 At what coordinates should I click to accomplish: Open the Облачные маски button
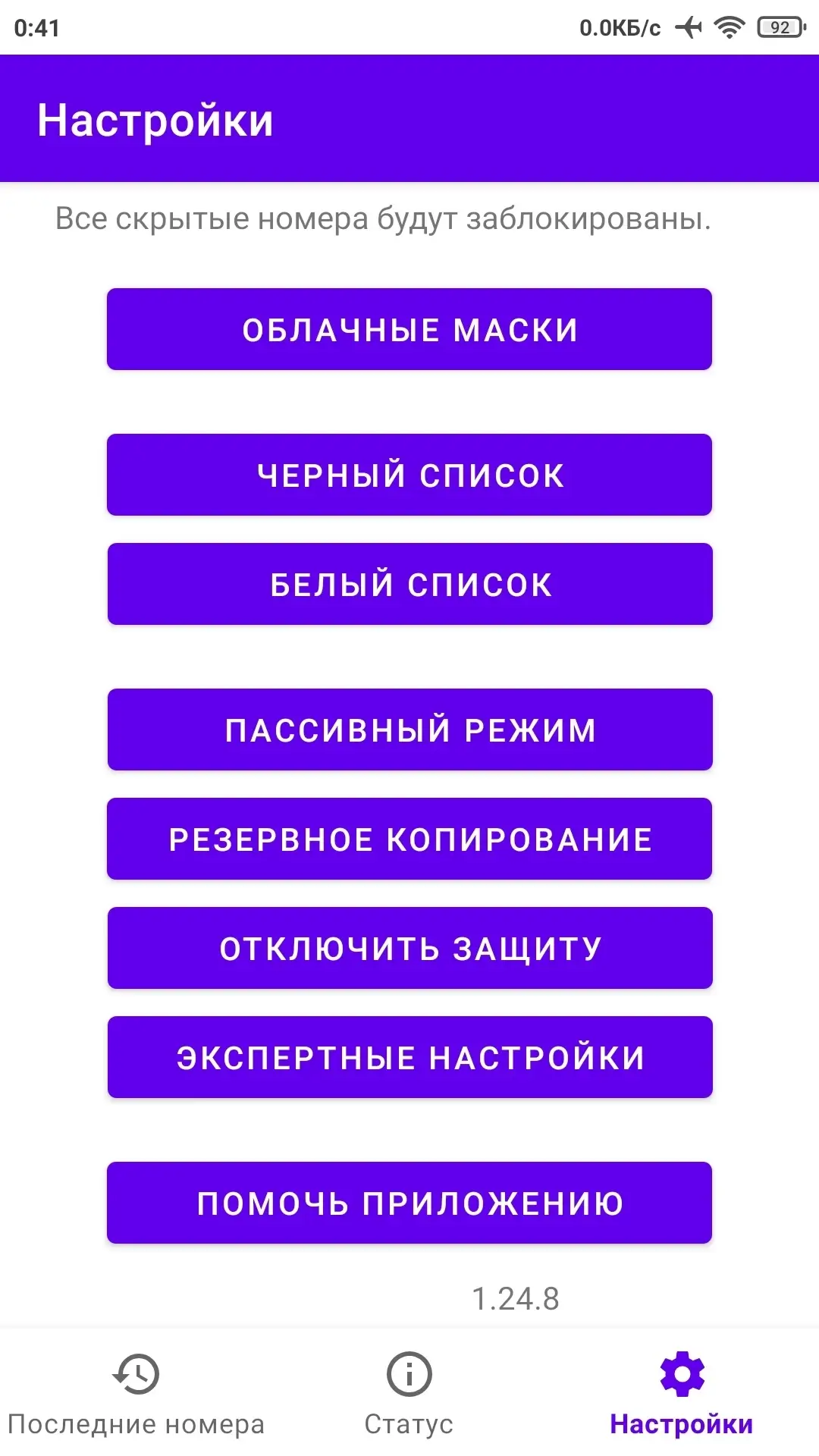[409, 329]
